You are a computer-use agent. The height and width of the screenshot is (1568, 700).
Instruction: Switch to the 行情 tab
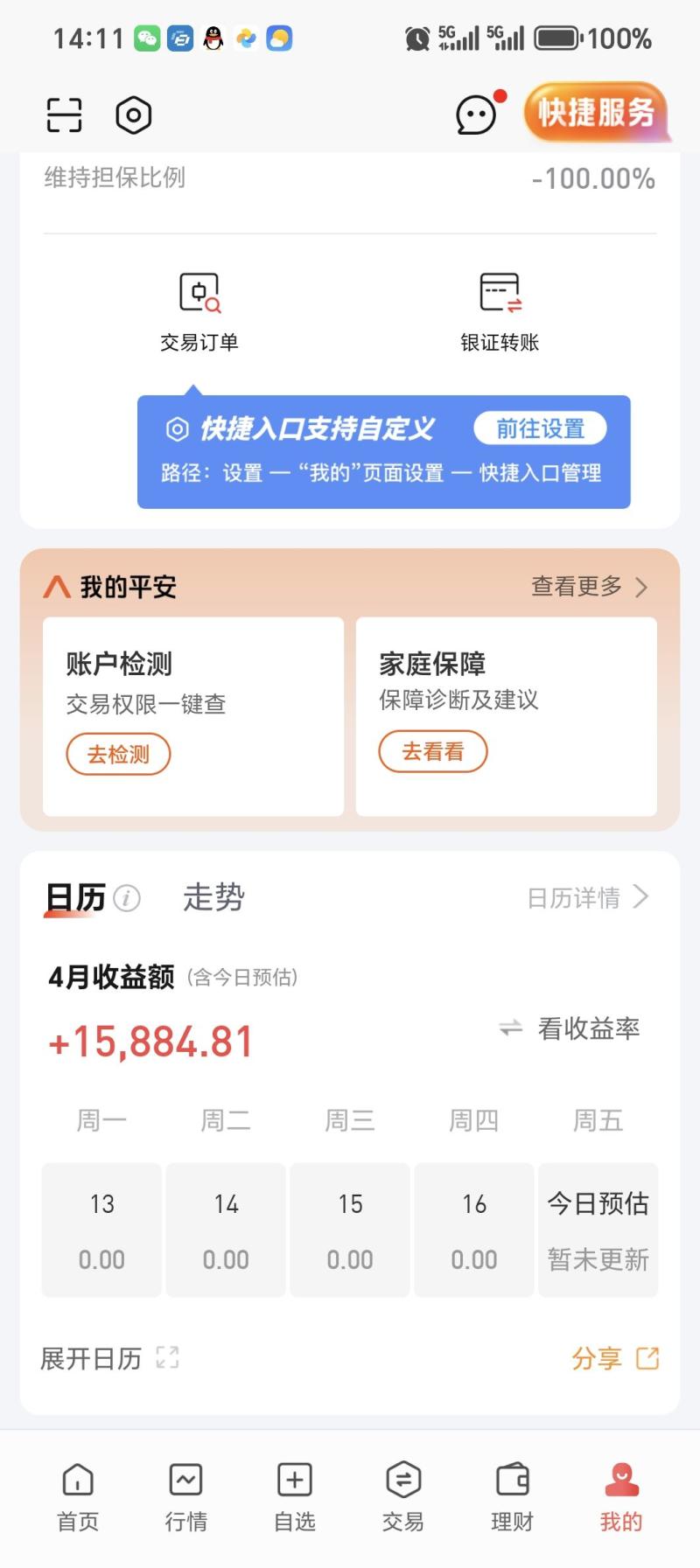pyautogui.click(x=186, y=1497)
